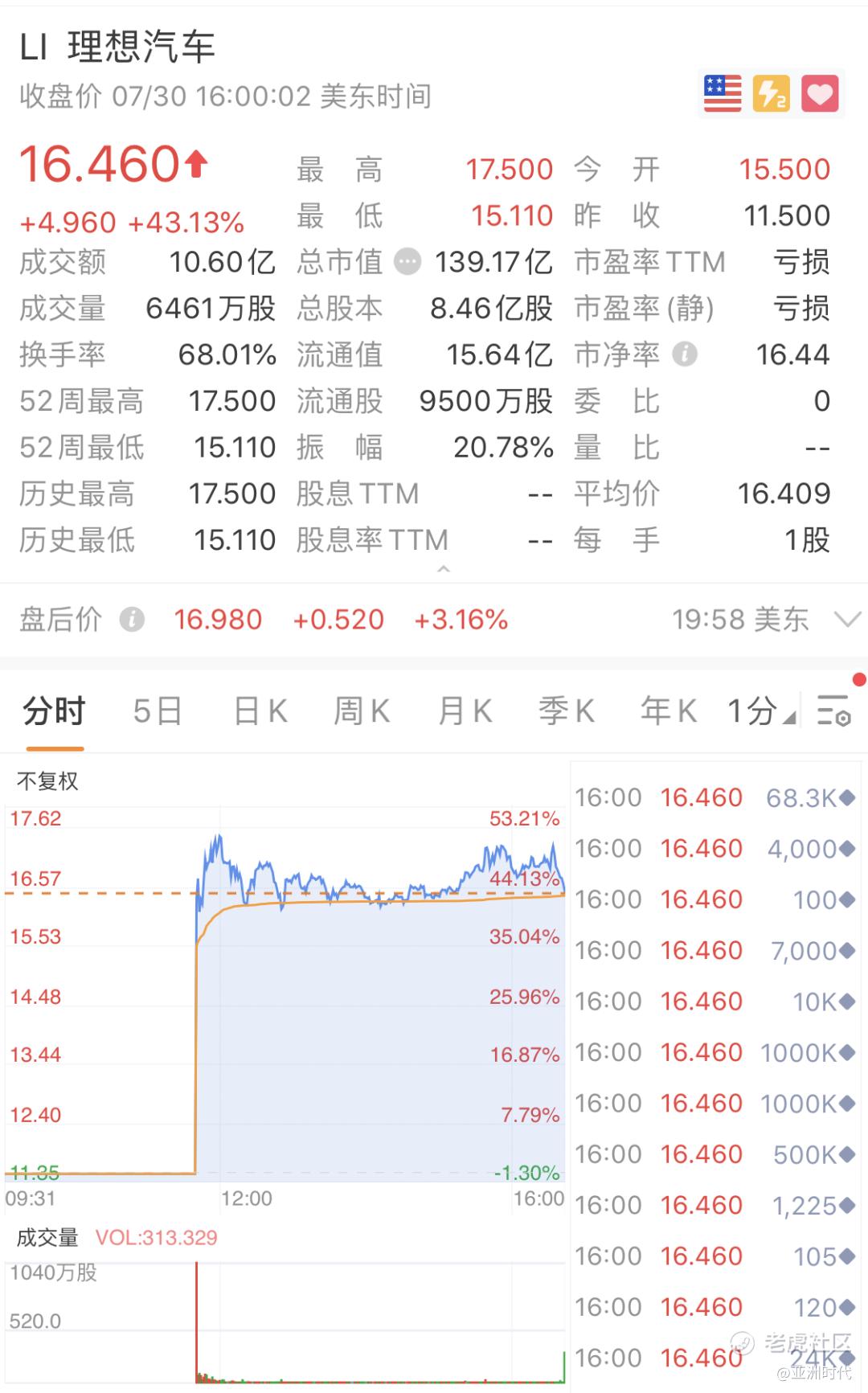Switch to the 5日 chart tab

[x=158, y=711]
